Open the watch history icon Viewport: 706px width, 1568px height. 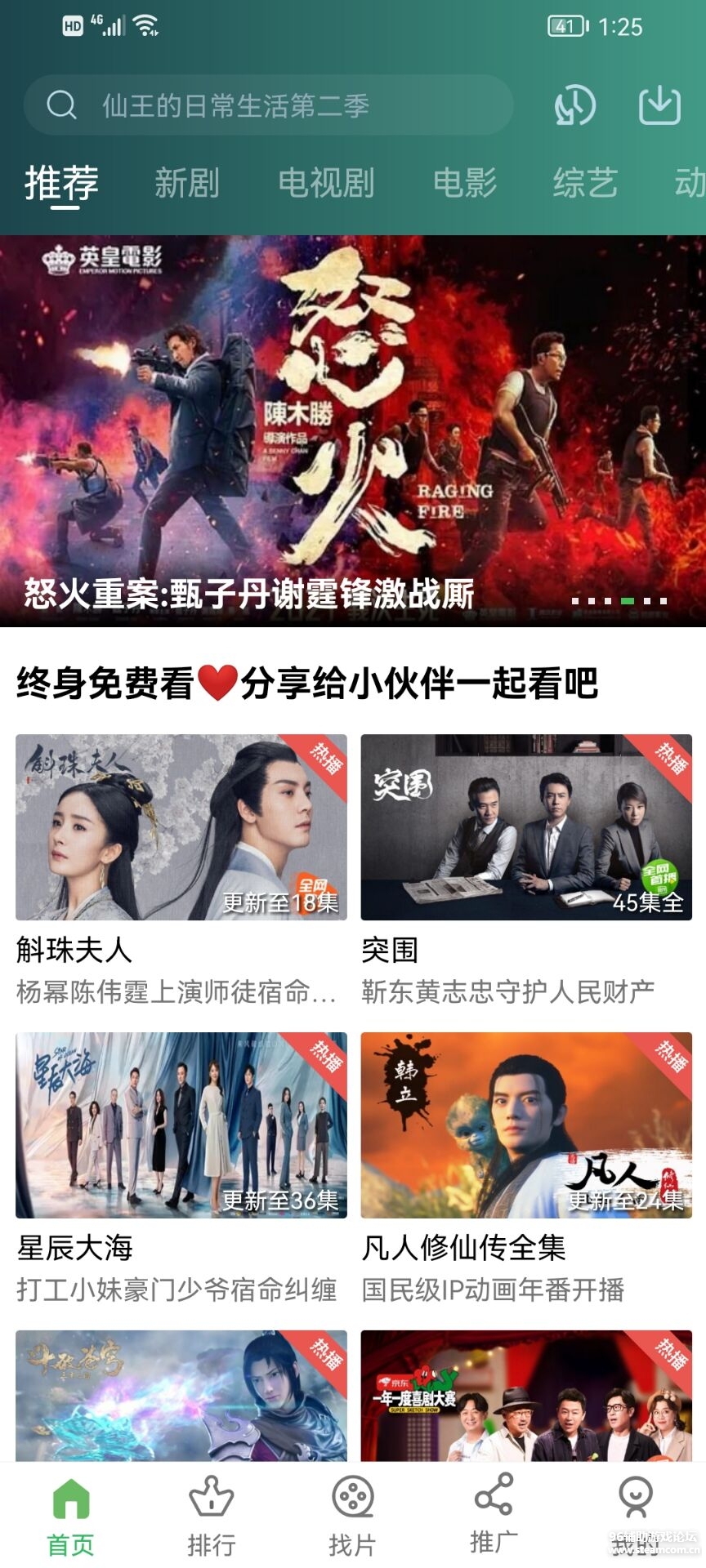point(575,105)
